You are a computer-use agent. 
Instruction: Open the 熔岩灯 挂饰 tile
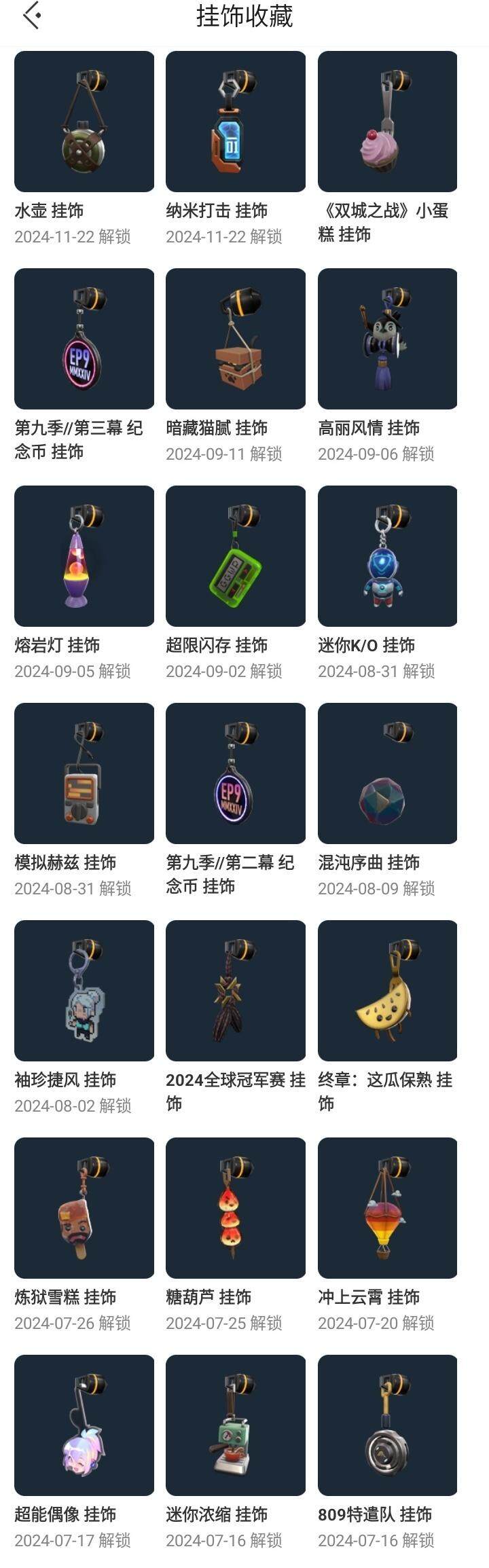click(x=84, y=556)
